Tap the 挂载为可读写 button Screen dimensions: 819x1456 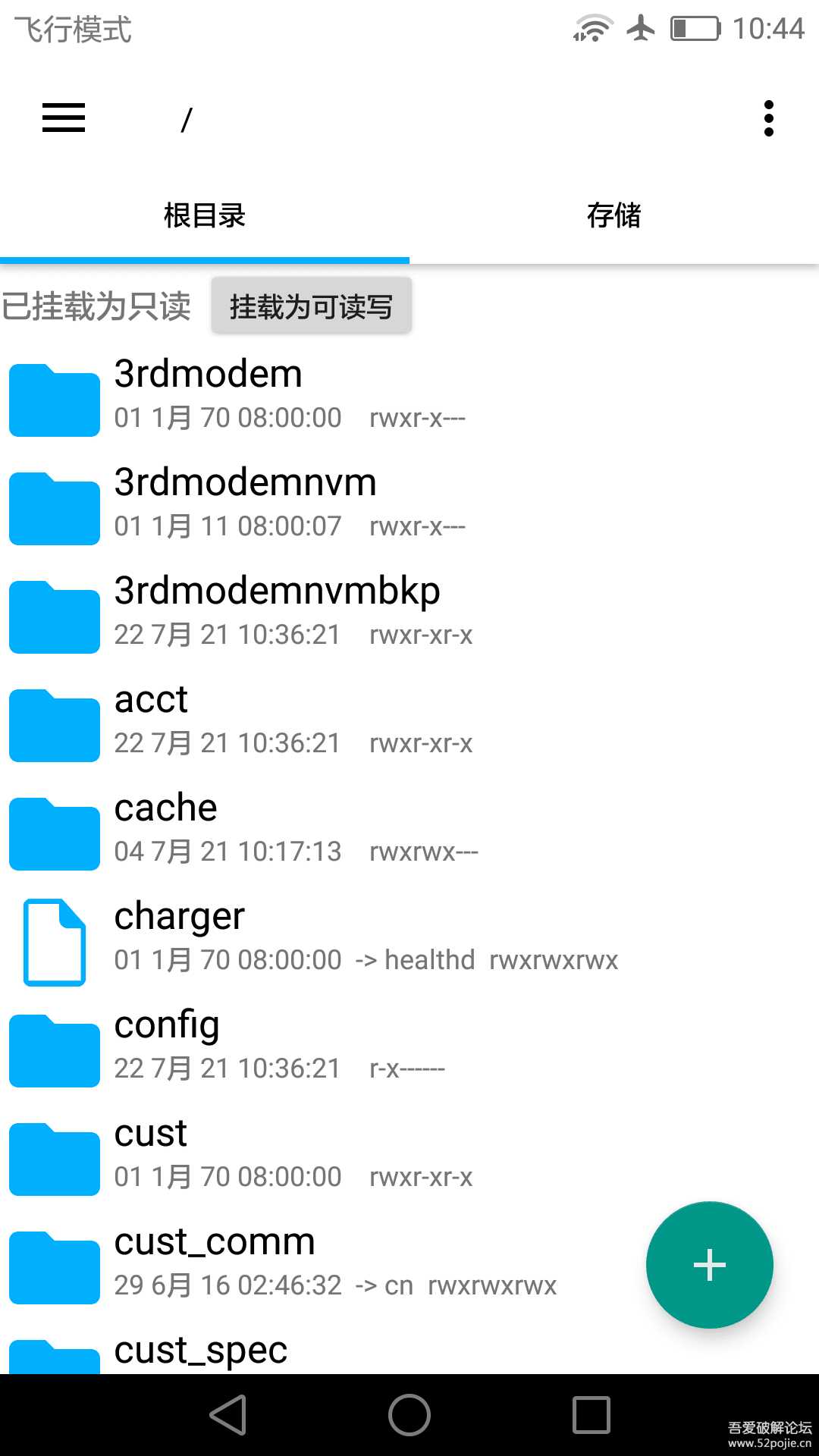(311, 306)
